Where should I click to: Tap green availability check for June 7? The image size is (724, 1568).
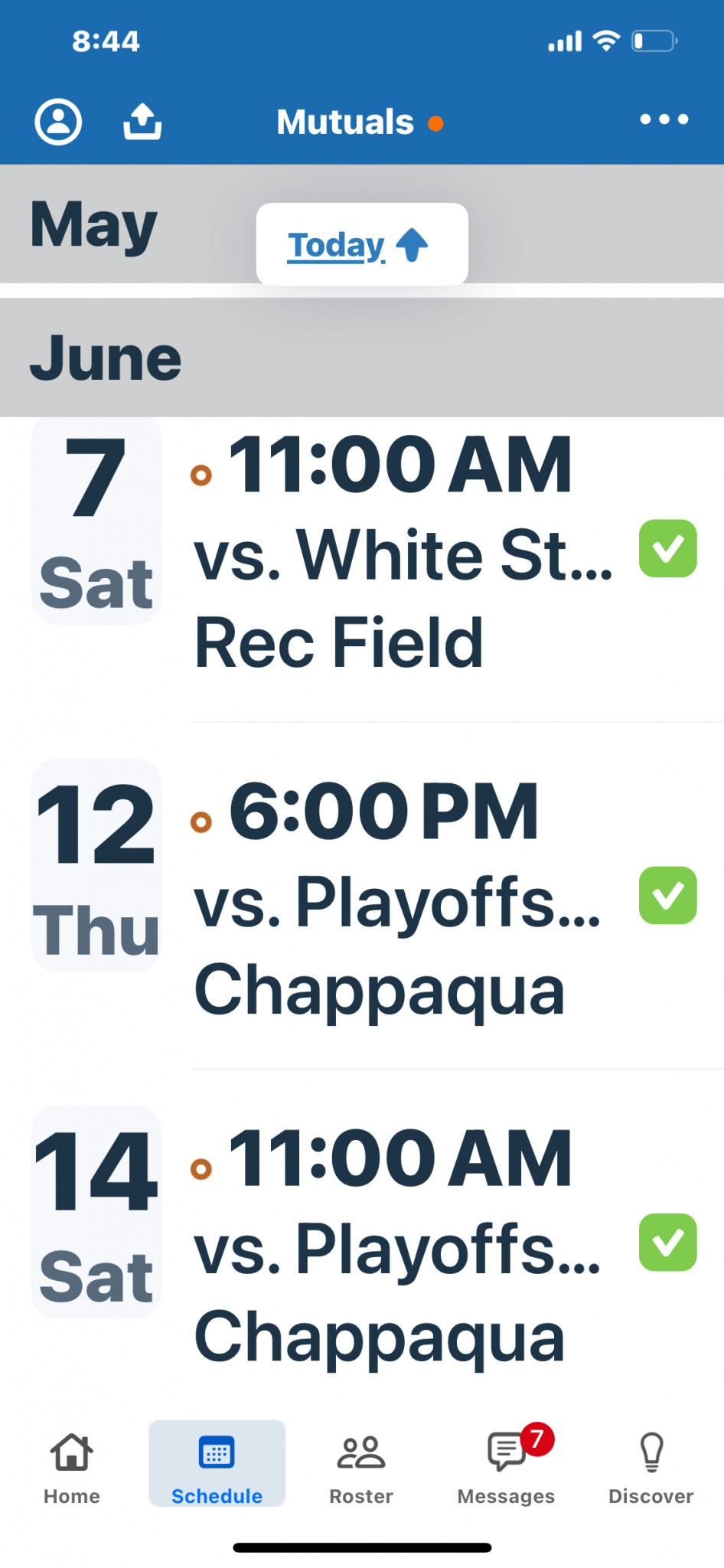pos(668,548)
